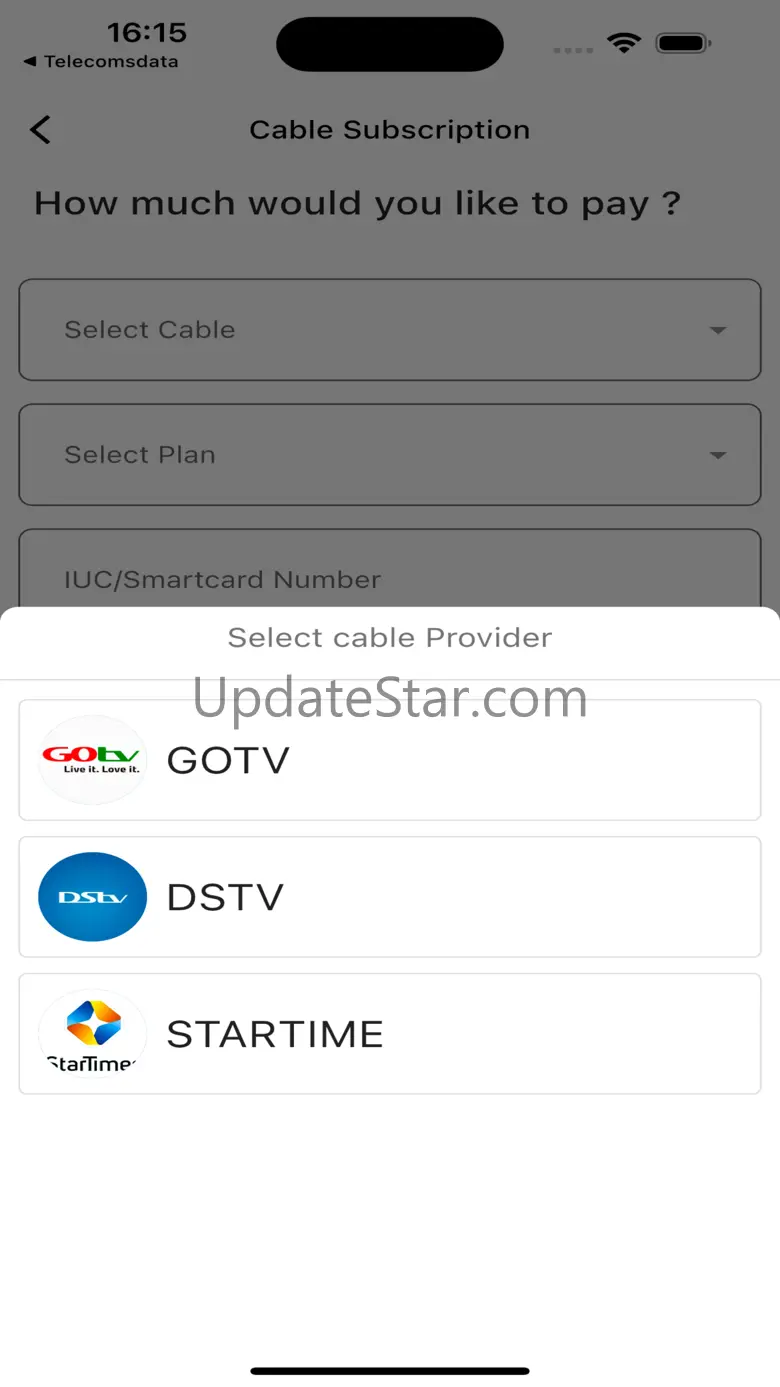This screenshot has width=780, height=1387.
Task: Pick STARTIME as the provider
Action: (x=389, y=1033)
